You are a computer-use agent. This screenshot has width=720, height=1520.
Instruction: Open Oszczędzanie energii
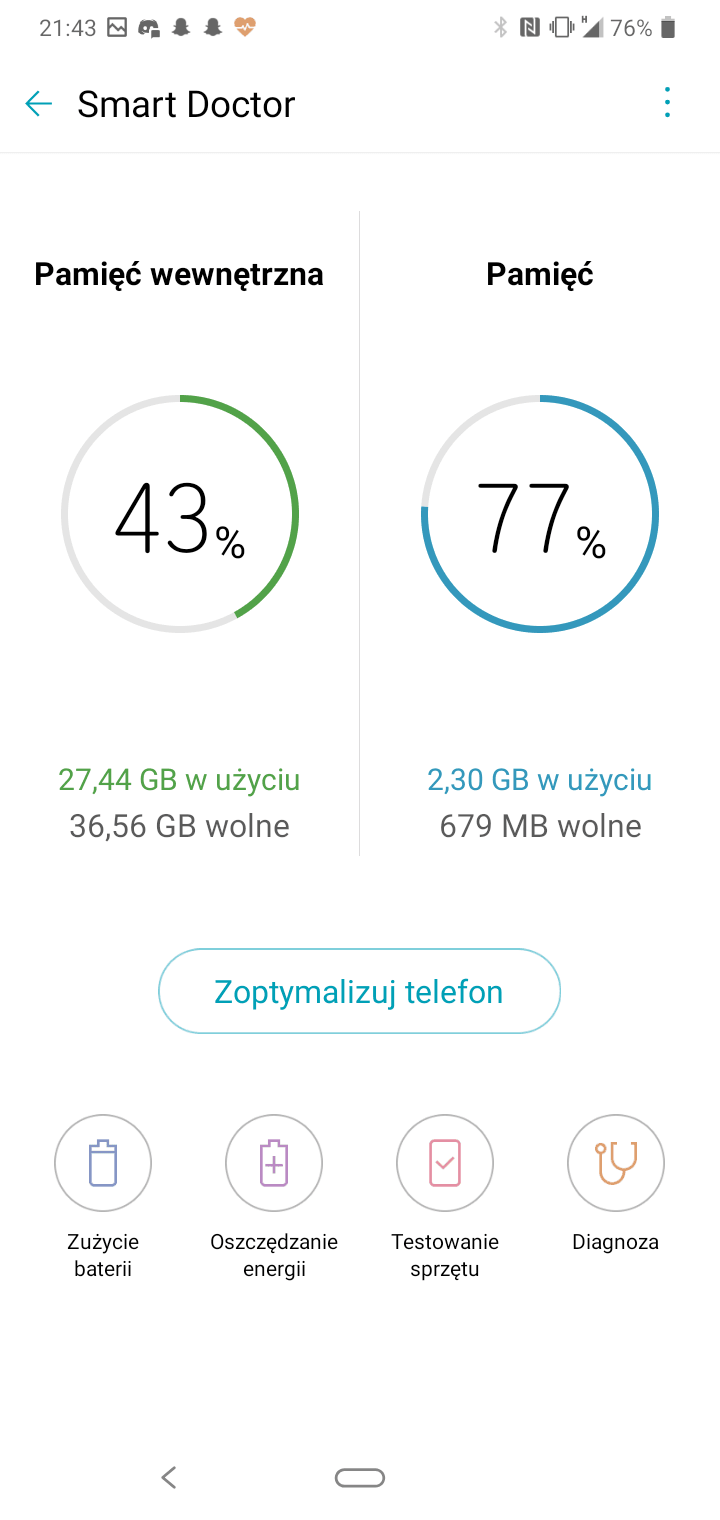(x=274, y=1197)
